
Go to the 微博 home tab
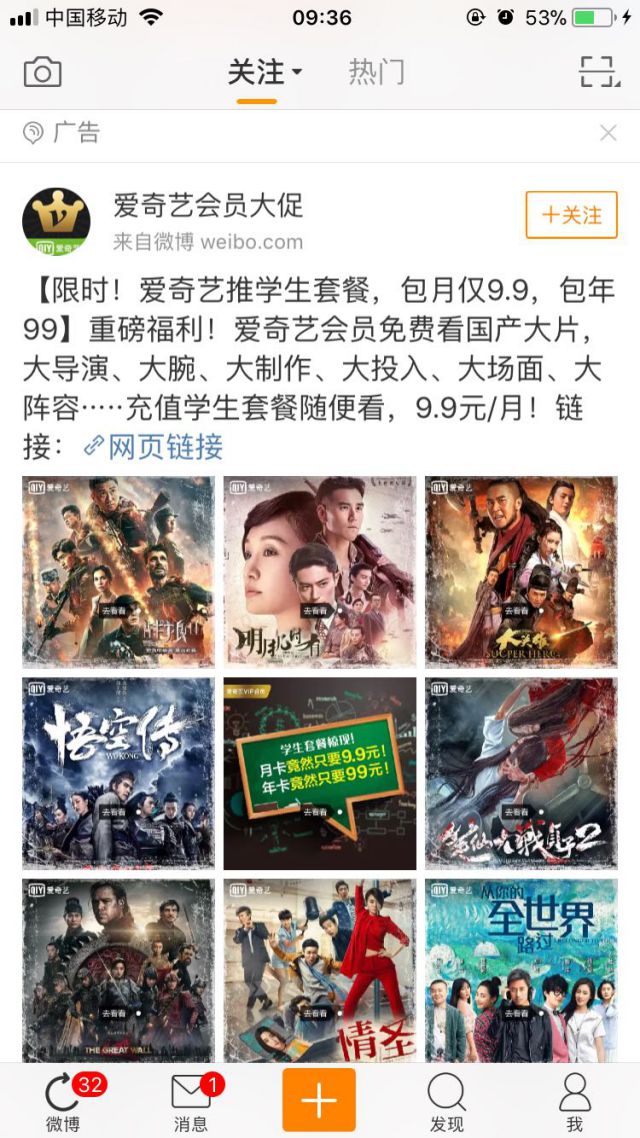pyautogui.click(x=62, y=1101)
